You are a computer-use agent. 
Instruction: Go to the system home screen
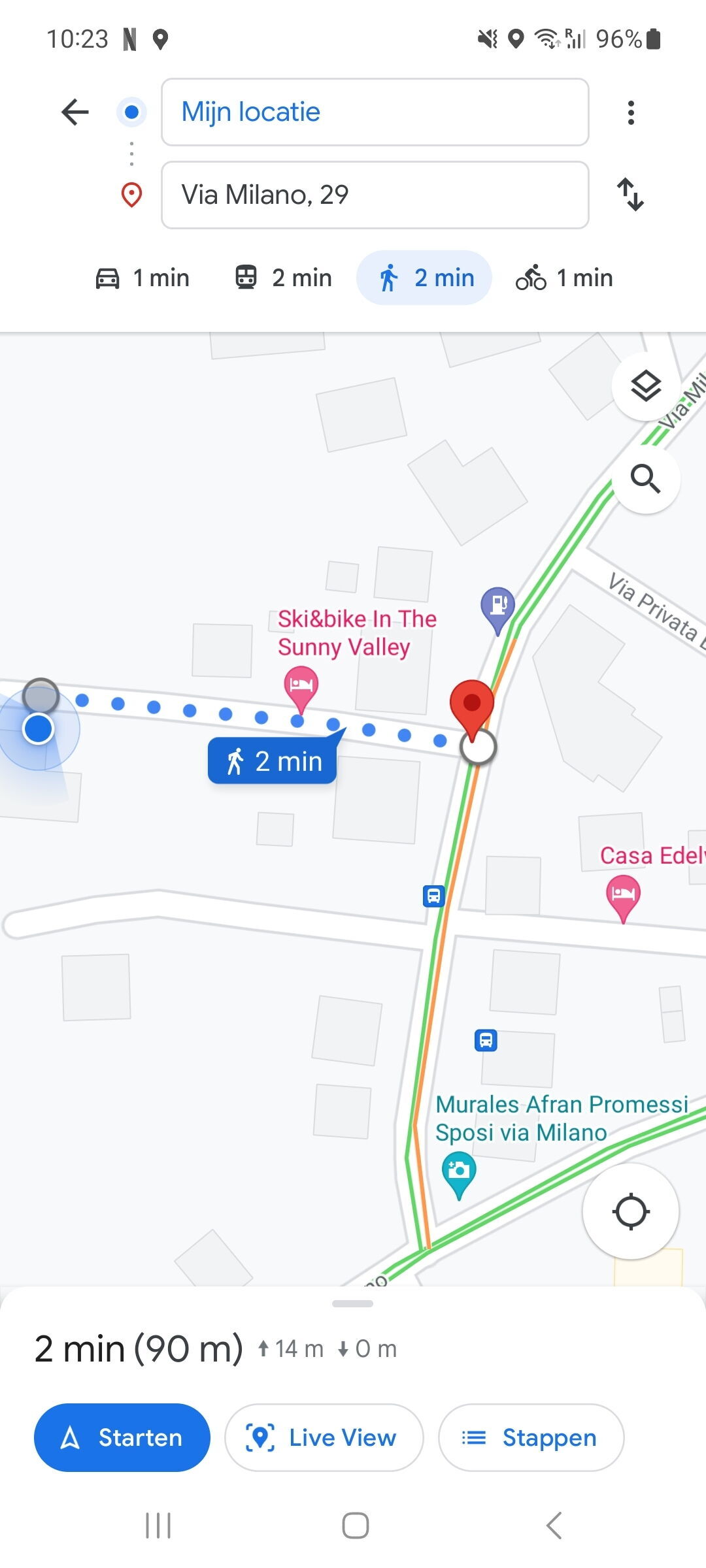click(x=355, y=1526)
